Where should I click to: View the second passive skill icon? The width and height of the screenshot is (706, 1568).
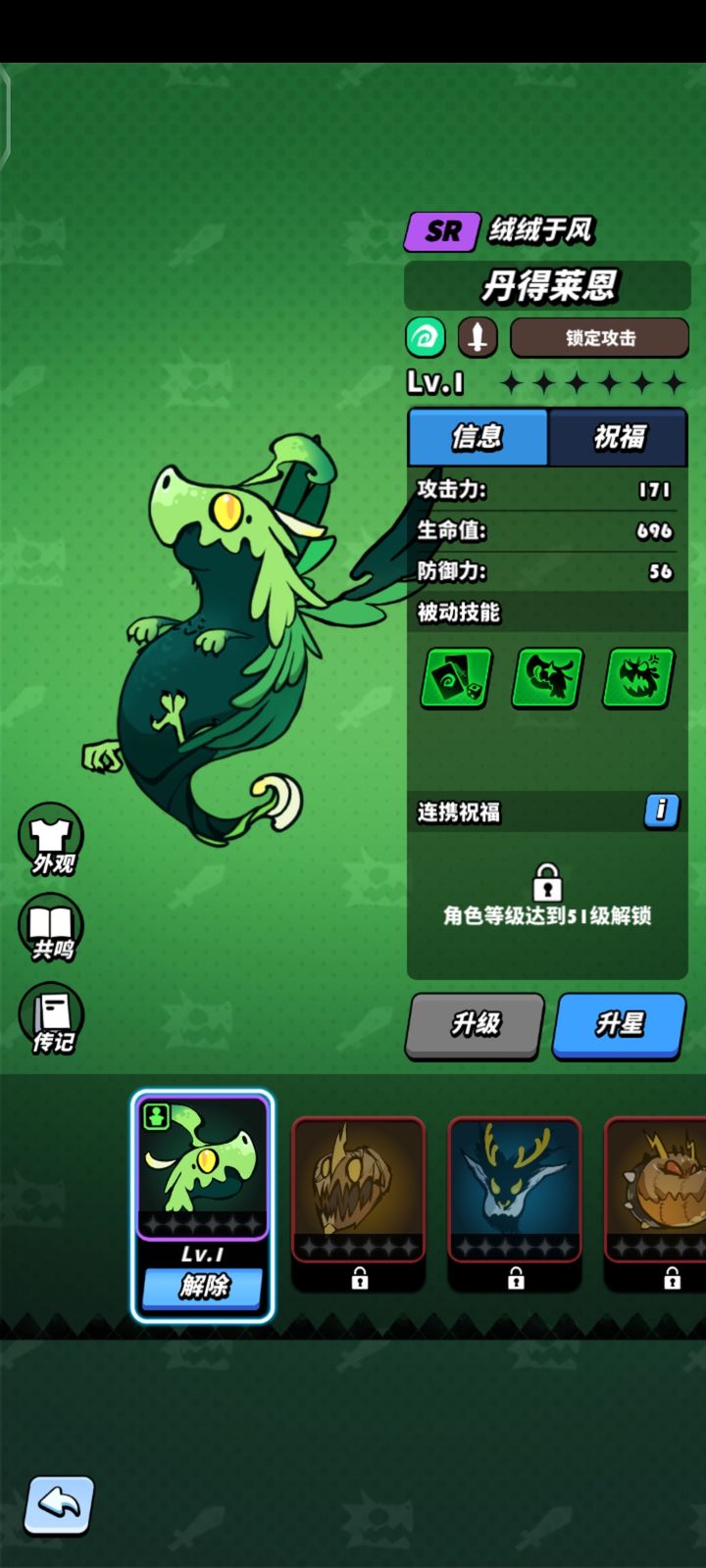547,677
